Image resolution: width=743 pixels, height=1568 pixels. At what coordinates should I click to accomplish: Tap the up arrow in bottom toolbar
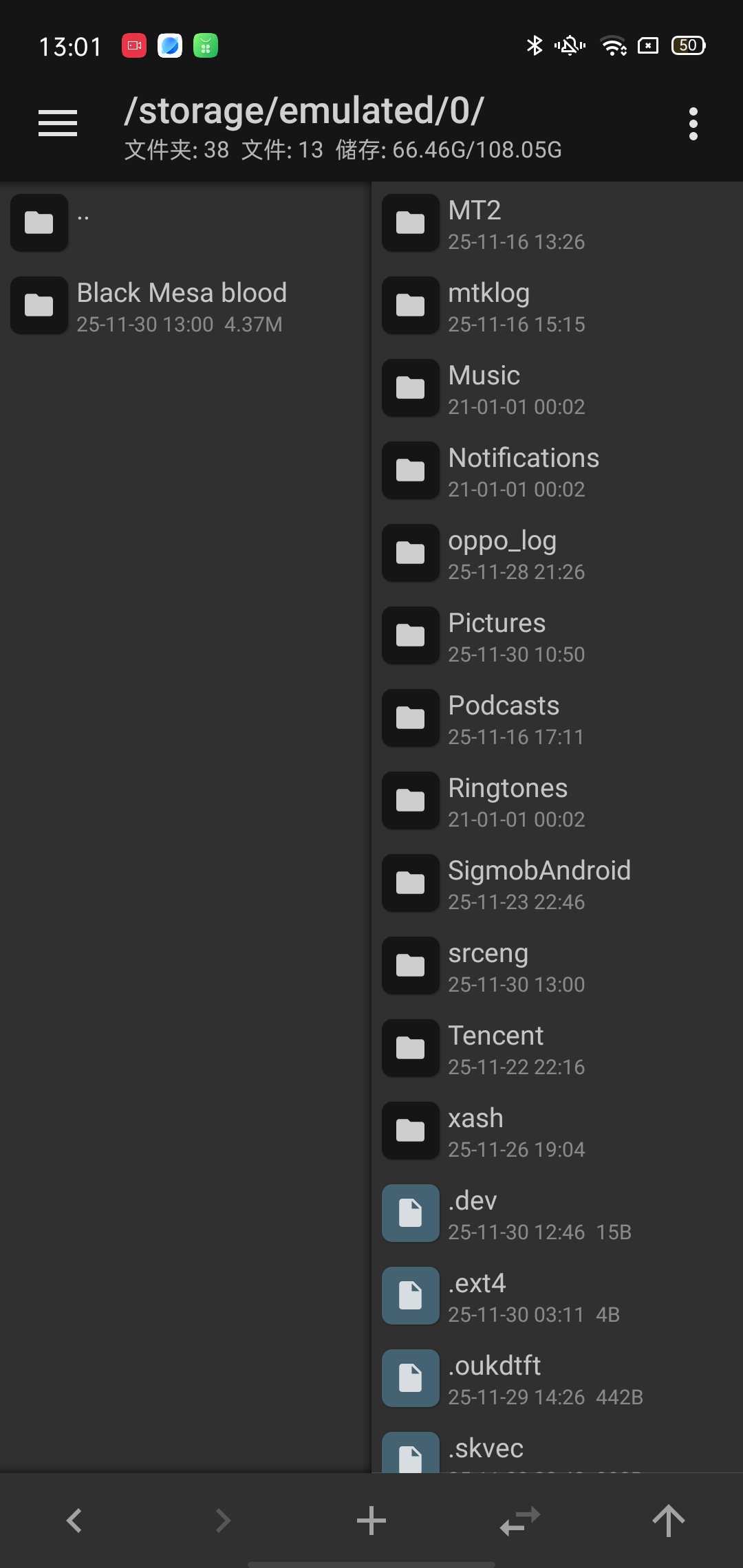coord(668,1520)
